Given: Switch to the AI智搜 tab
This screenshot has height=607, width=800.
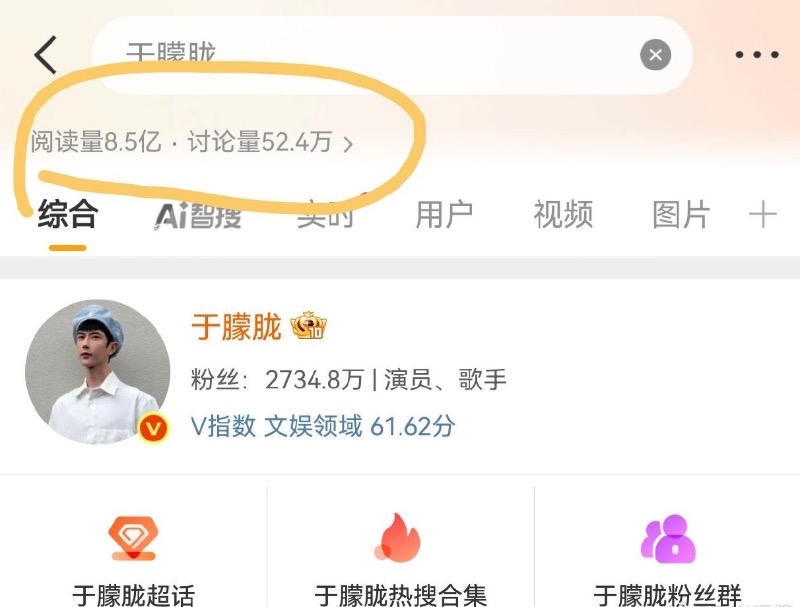Looking at the screenshot, I should point(198,214).
